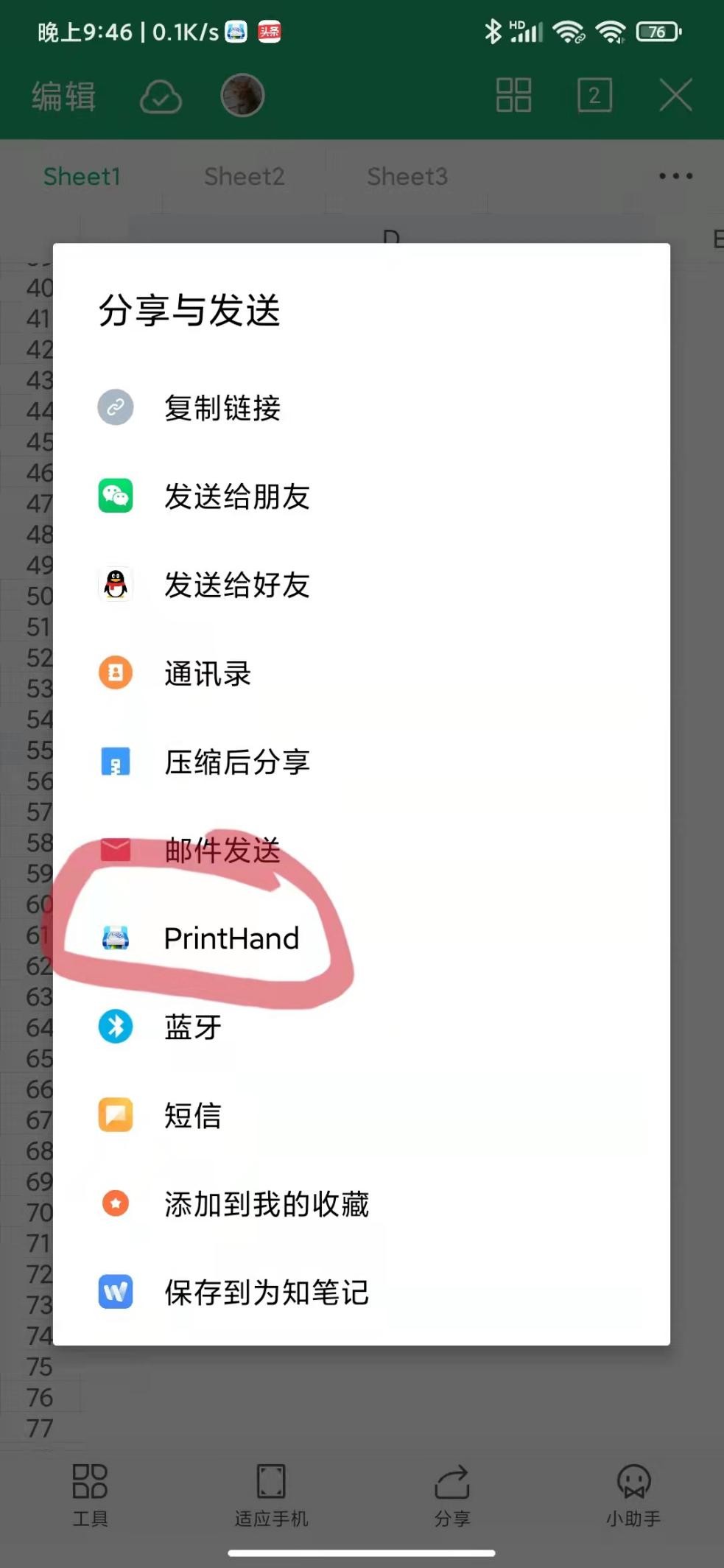Image resolution: width=724 pixels, height=1568 pixels.
Task: Open the 通讯录 contacts share option
Action: tap(115, 673)
